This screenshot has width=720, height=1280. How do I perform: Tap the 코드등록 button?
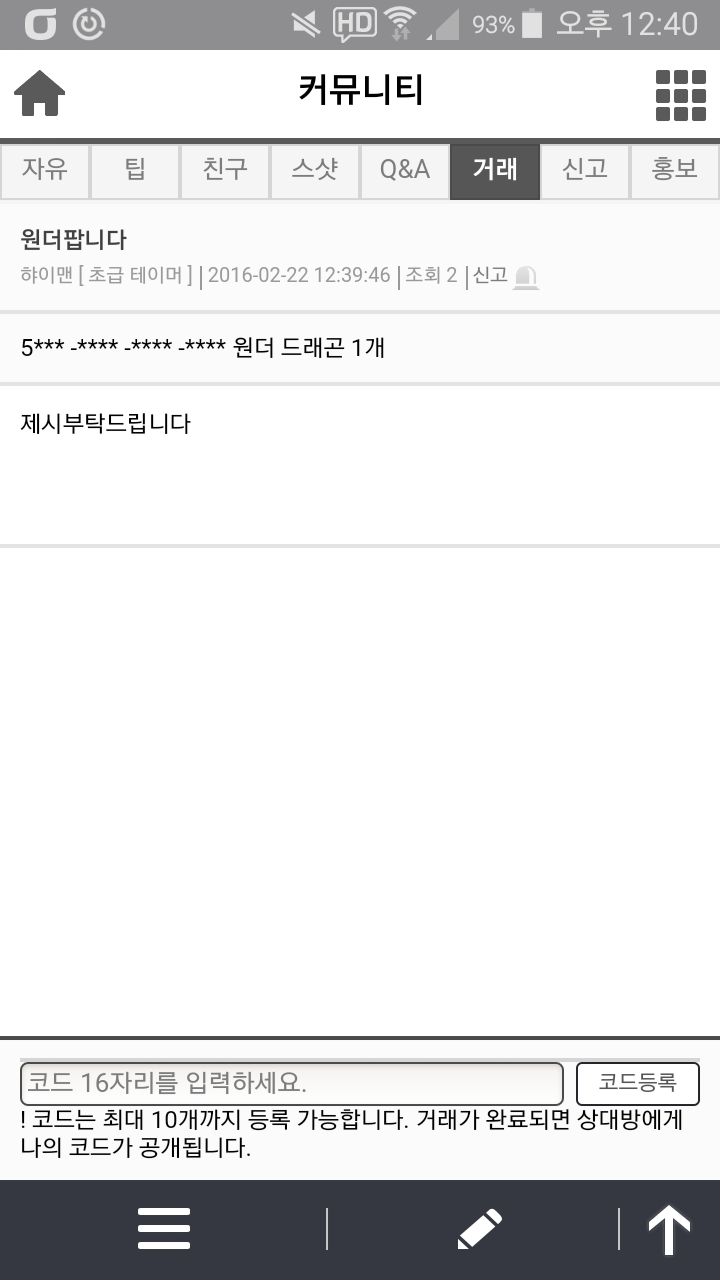coord(638,1083)
